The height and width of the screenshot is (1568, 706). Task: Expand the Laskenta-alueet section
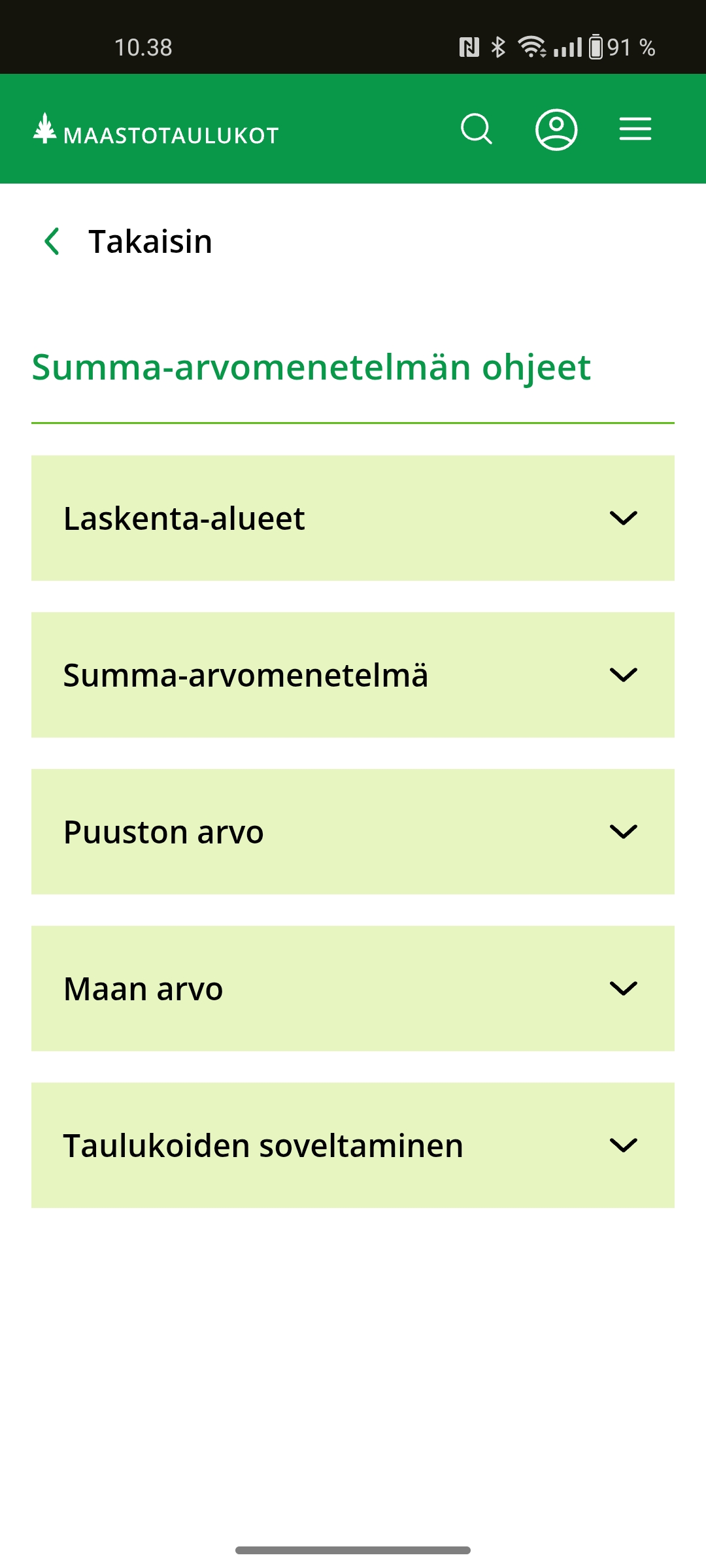[353, 518]
